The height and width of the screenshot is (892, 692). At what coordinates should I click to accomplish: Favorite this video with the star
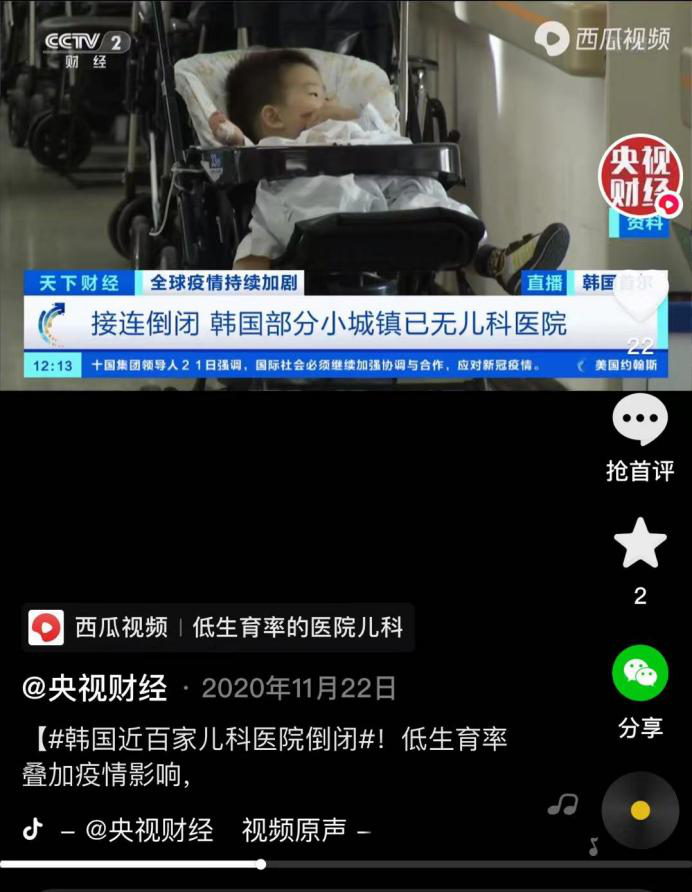[639, 544]
